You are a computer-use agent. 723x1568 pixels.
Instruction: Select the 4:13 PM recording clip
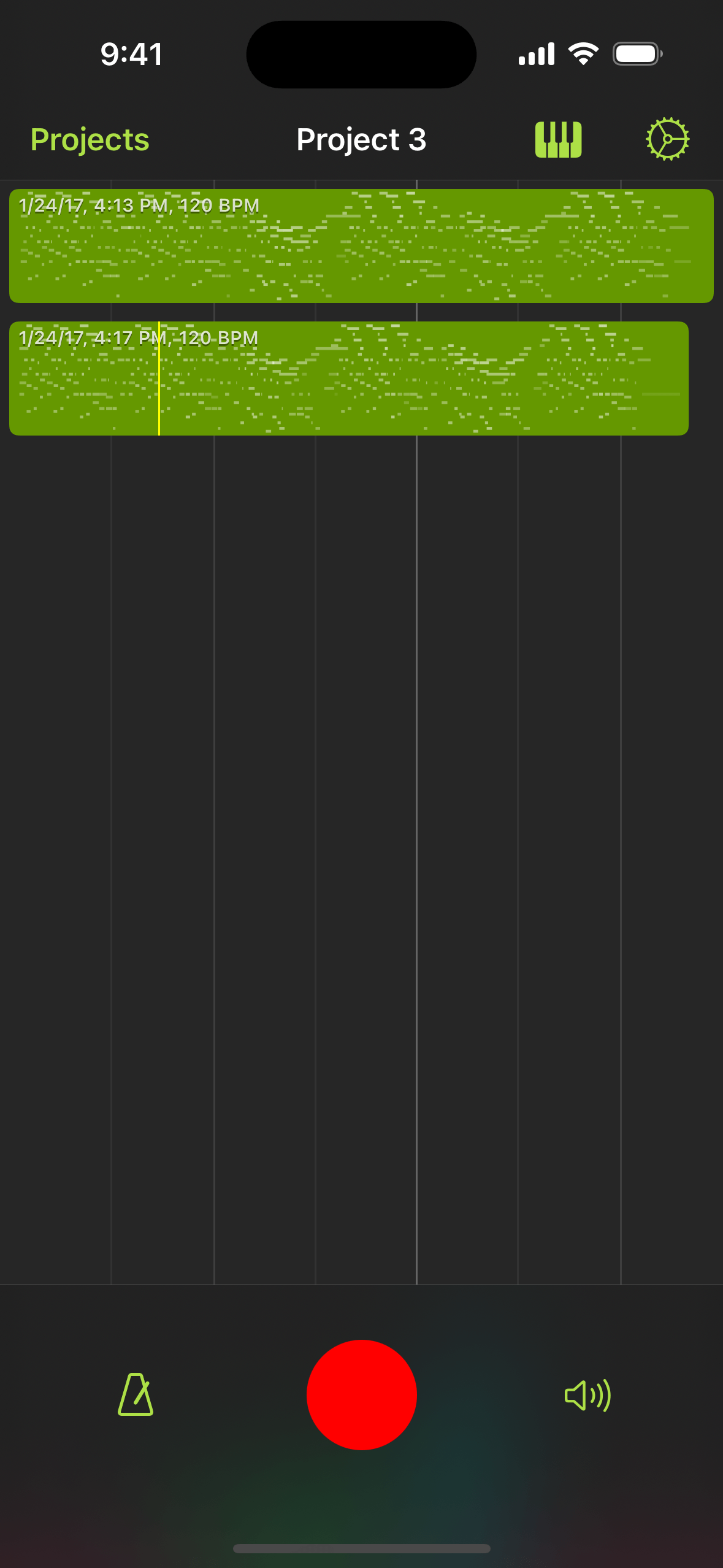(361, 246)
